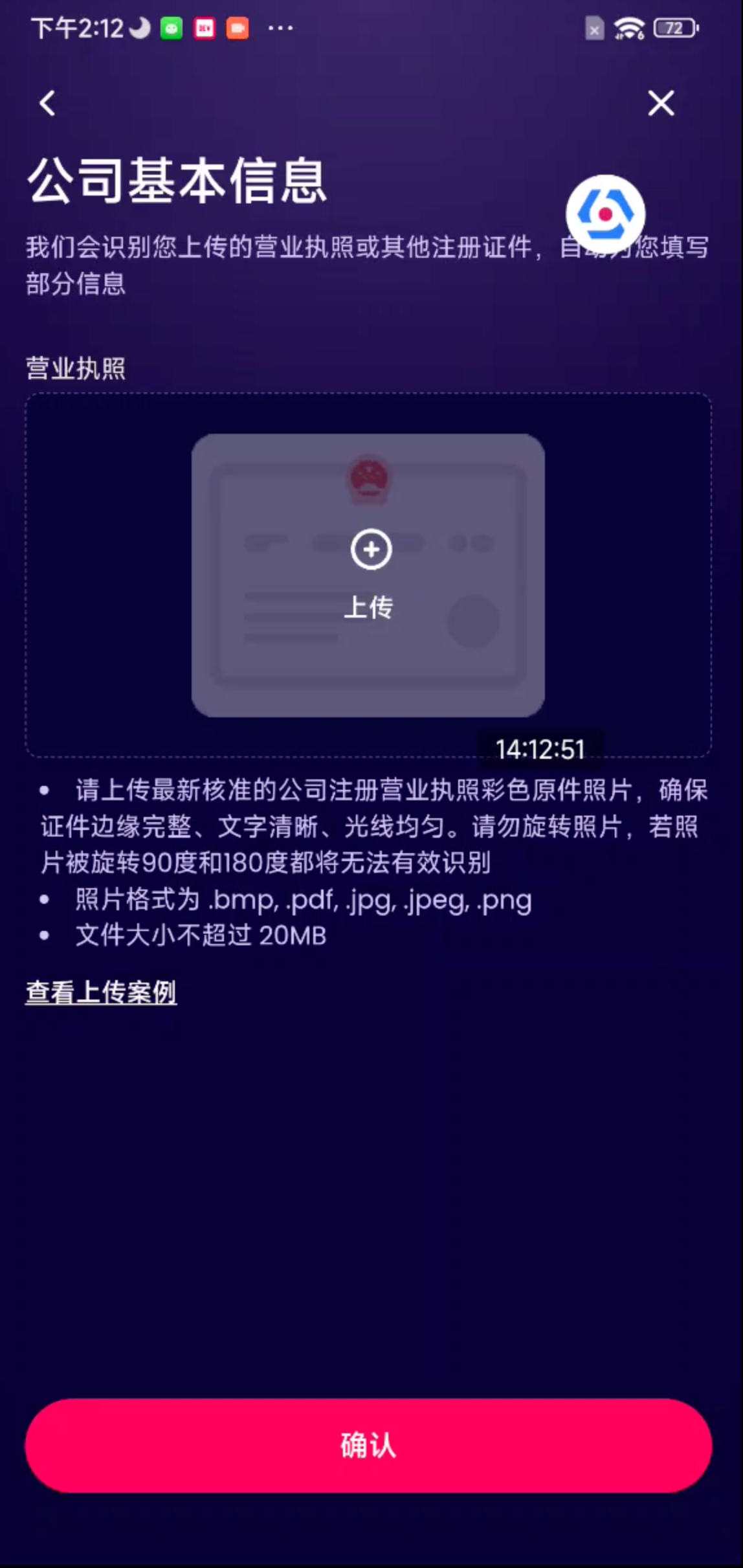The height and width of the screenshot is (1568, 743).
Task: Open the floating blue assistant icon
Action: (x=605, y=214)
